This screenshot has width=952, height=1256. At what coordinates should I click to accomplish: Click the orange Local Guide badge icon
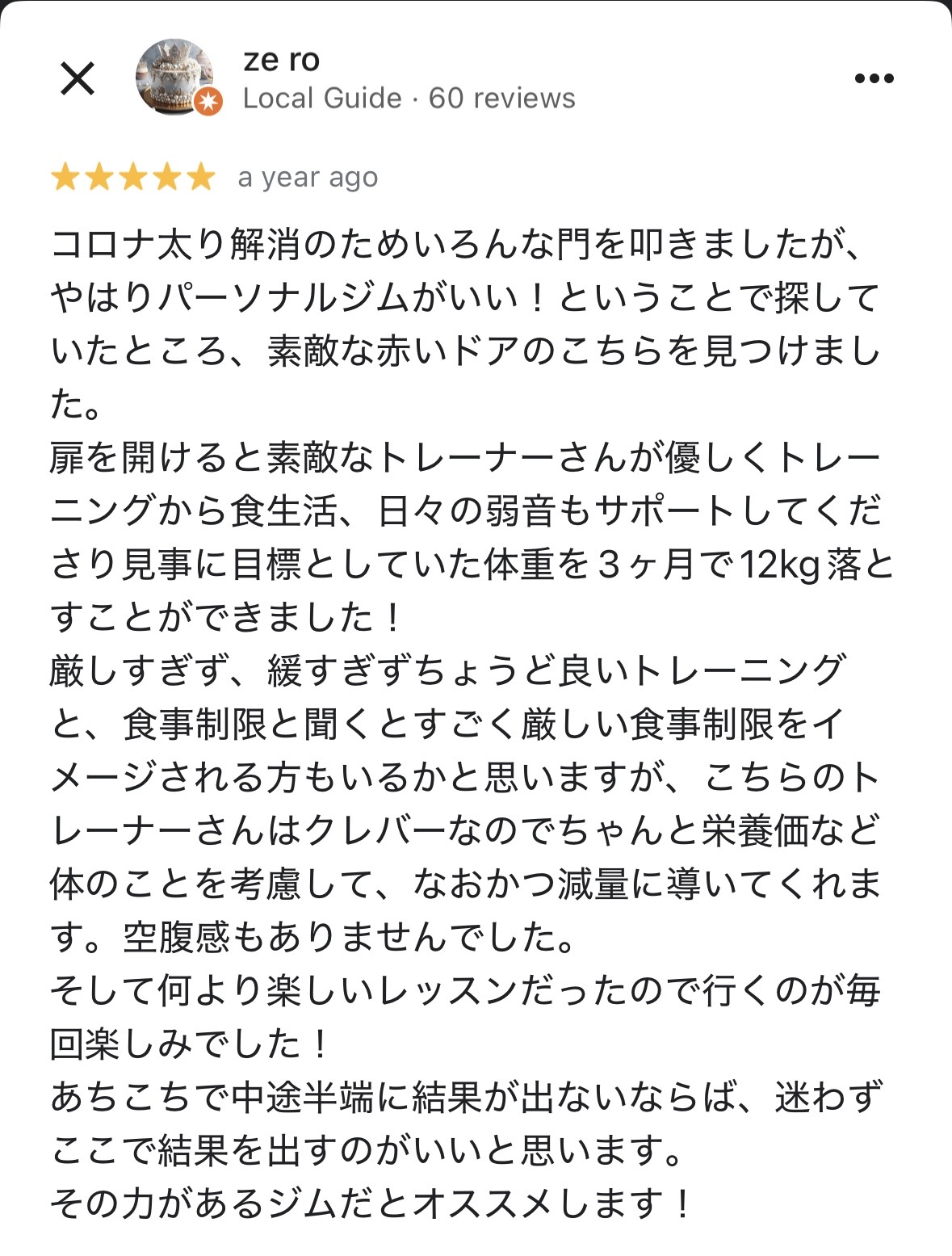point(208,101)
